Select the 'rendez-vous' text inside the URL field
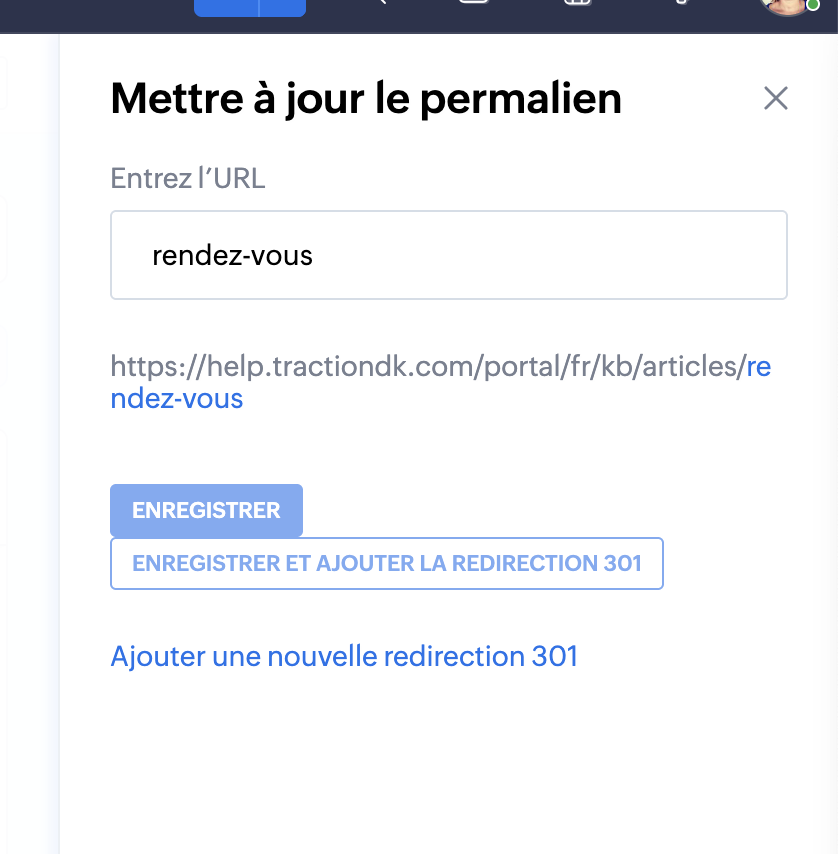Screen dimensions: 838x854 (231, 256)
